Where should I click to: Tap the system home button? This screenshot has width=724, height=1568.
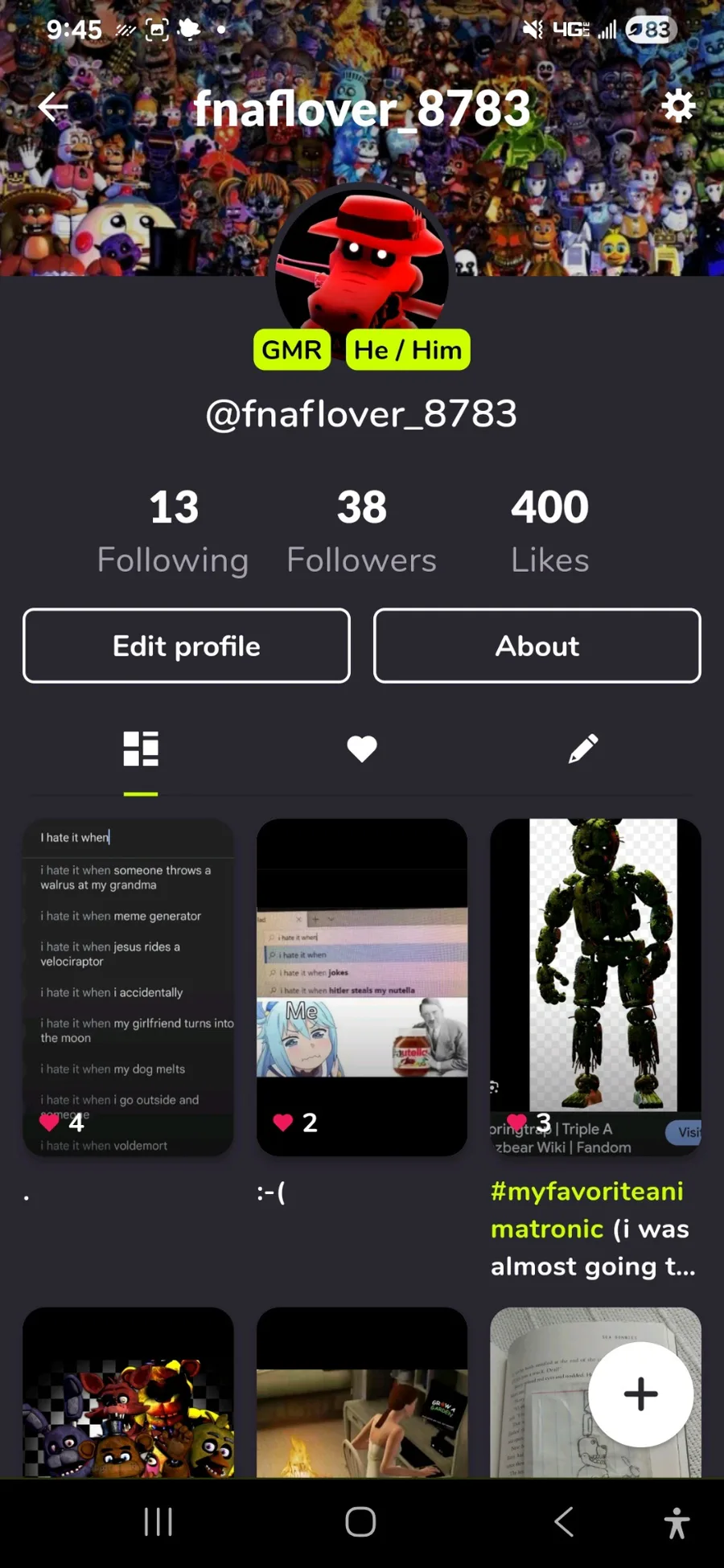click(x=360, y=1521)
